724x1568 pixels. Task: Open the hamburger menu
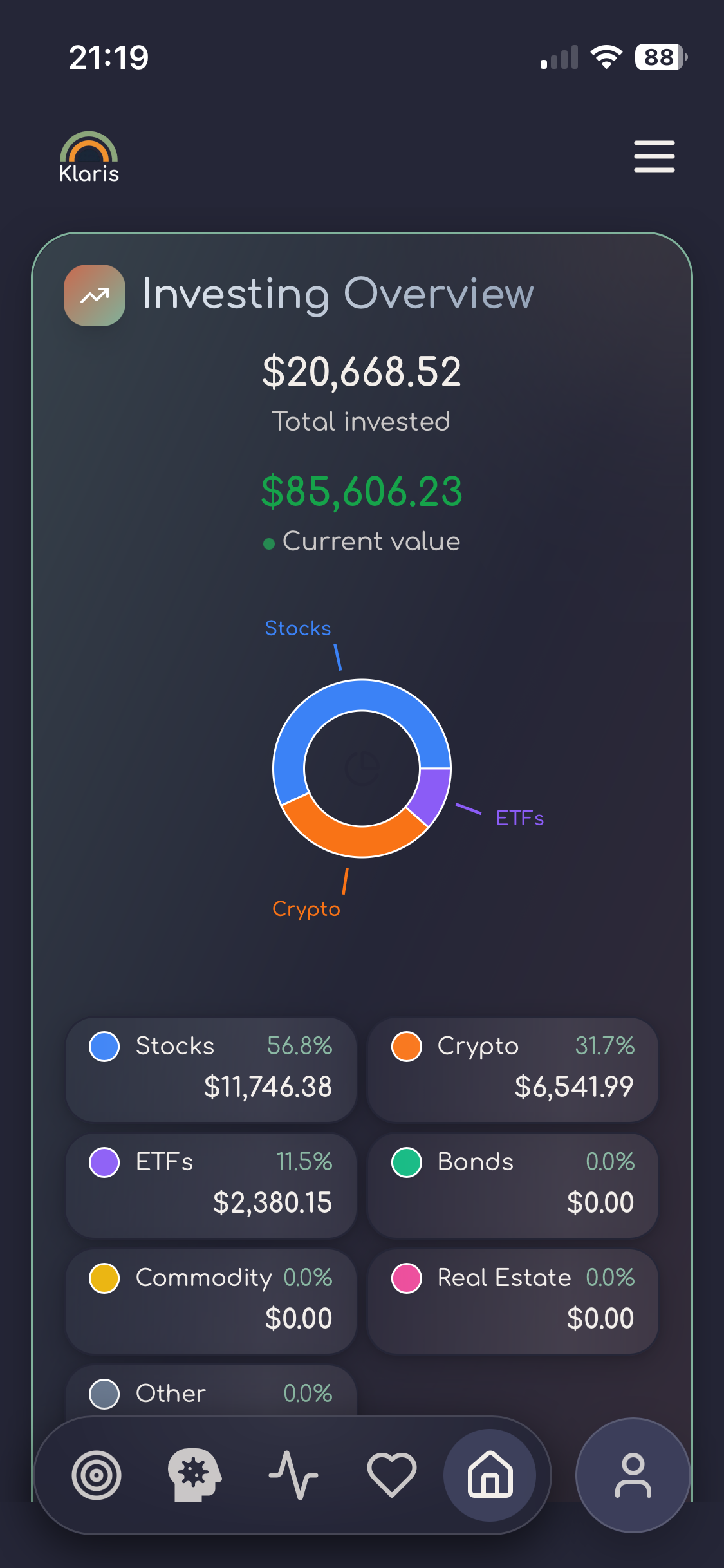coord(654,156)
